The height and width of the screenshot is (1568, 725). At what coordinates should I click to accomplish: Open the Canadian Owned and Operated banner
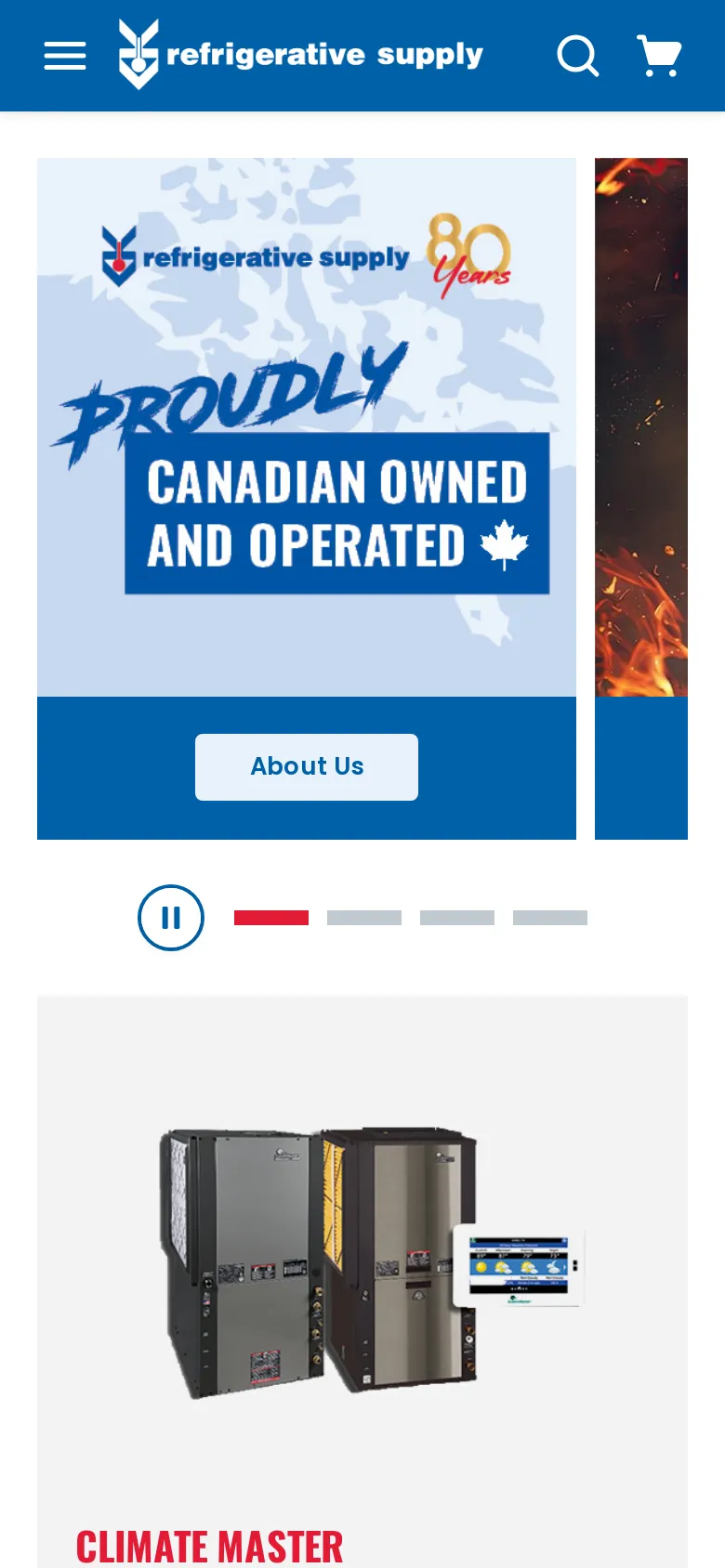pyautogui.click(x=307, y=427)
